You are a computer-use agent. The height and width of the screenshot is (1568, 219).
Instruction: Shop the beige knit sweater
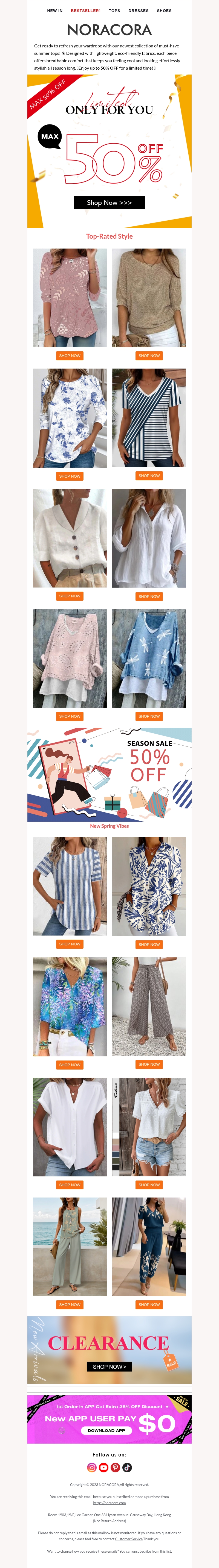149,355
